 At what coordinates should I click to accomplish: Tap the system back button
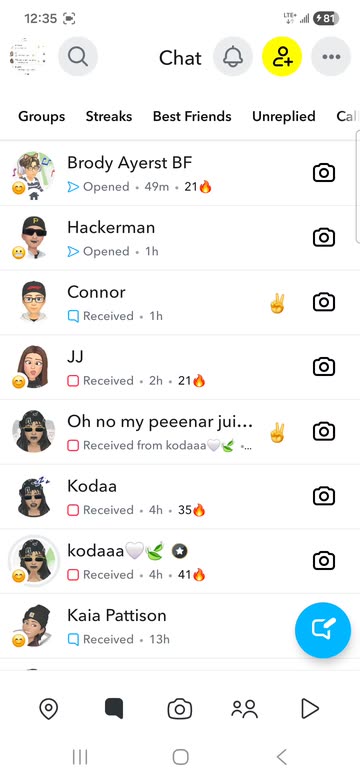pyautogui.click(x=281, y=757)
